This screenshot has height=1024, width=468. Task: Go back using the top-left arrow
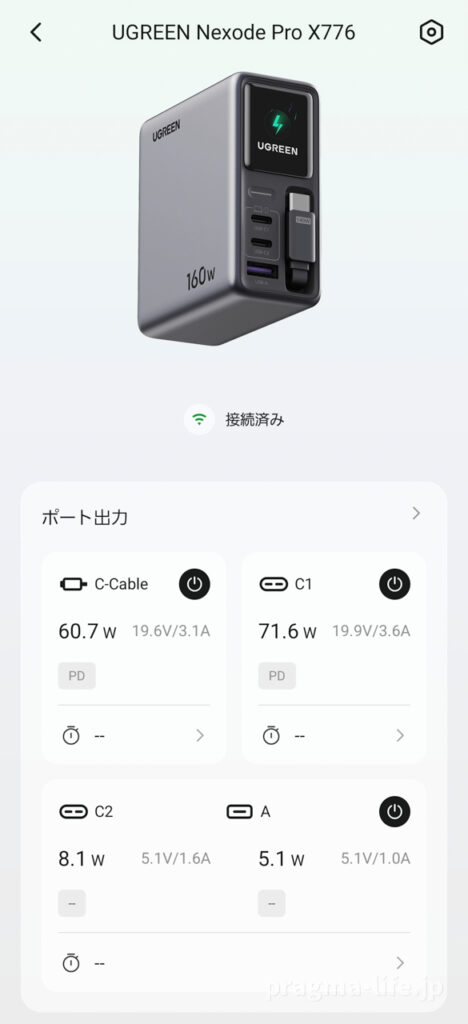[x=36, y=32]
